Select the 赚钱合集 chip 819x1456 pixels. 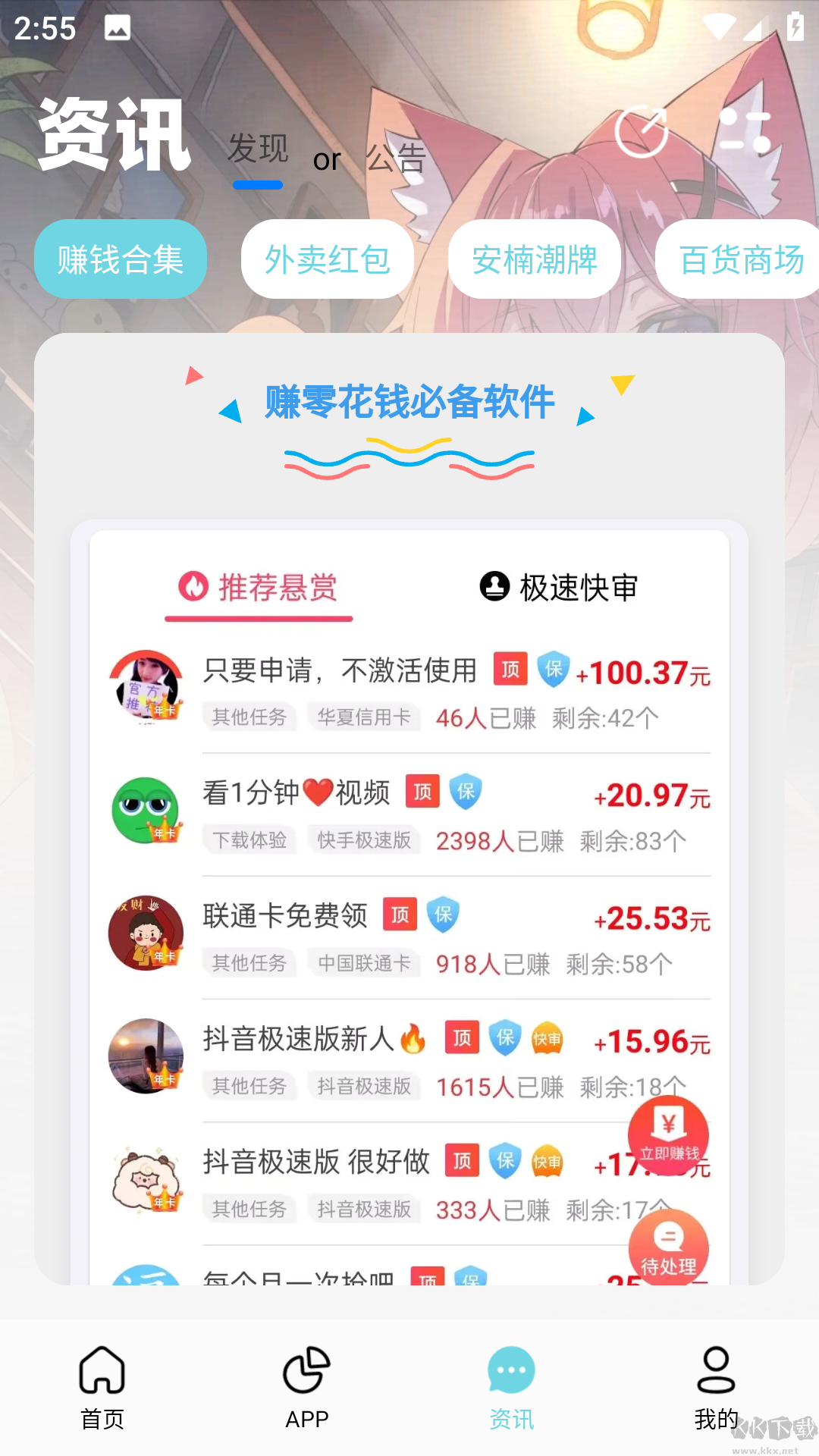tap(121, 259)
